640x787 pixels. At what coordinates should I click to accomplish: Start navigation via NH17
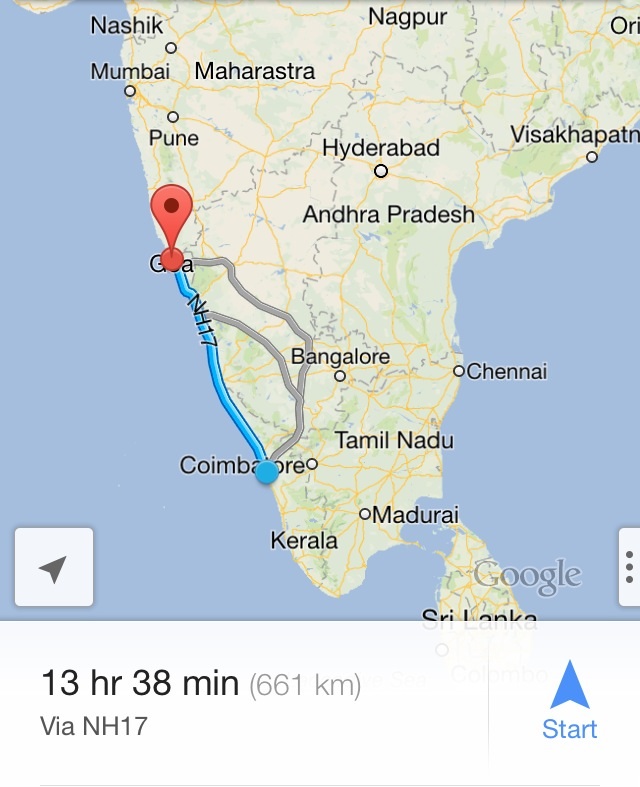pos(569,700)
